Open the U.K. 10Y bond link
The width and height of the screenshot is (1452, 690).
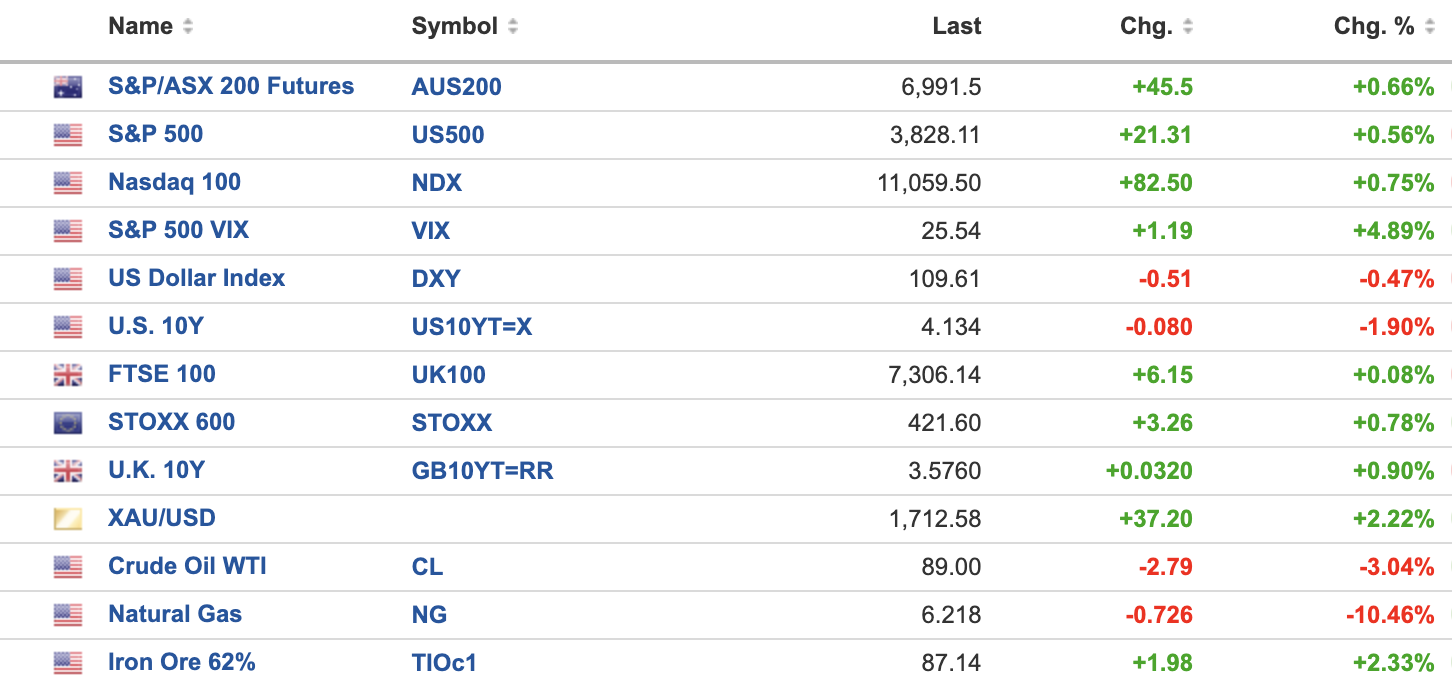(x=156, y=471)
